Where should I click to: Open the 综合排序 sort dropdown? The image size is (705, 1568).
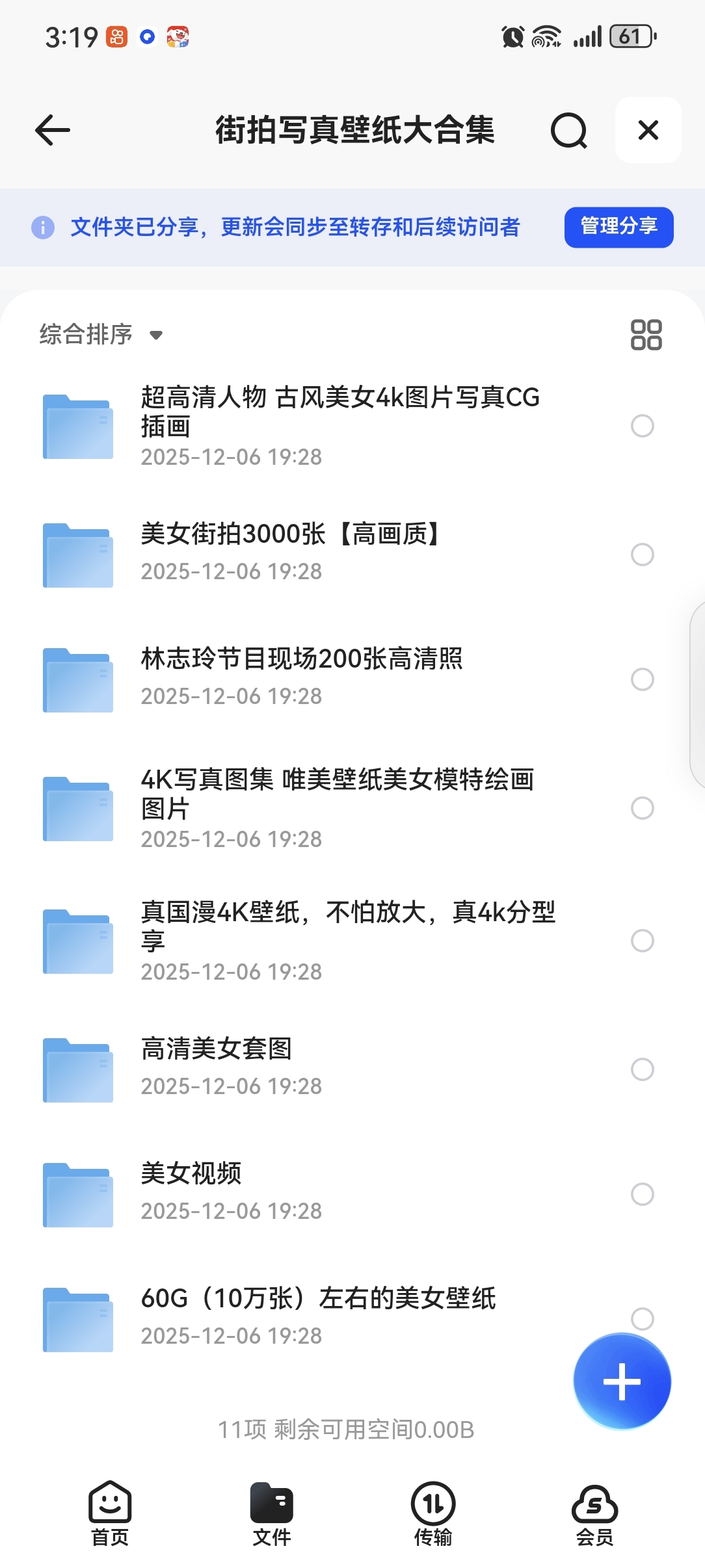point(101,335)
